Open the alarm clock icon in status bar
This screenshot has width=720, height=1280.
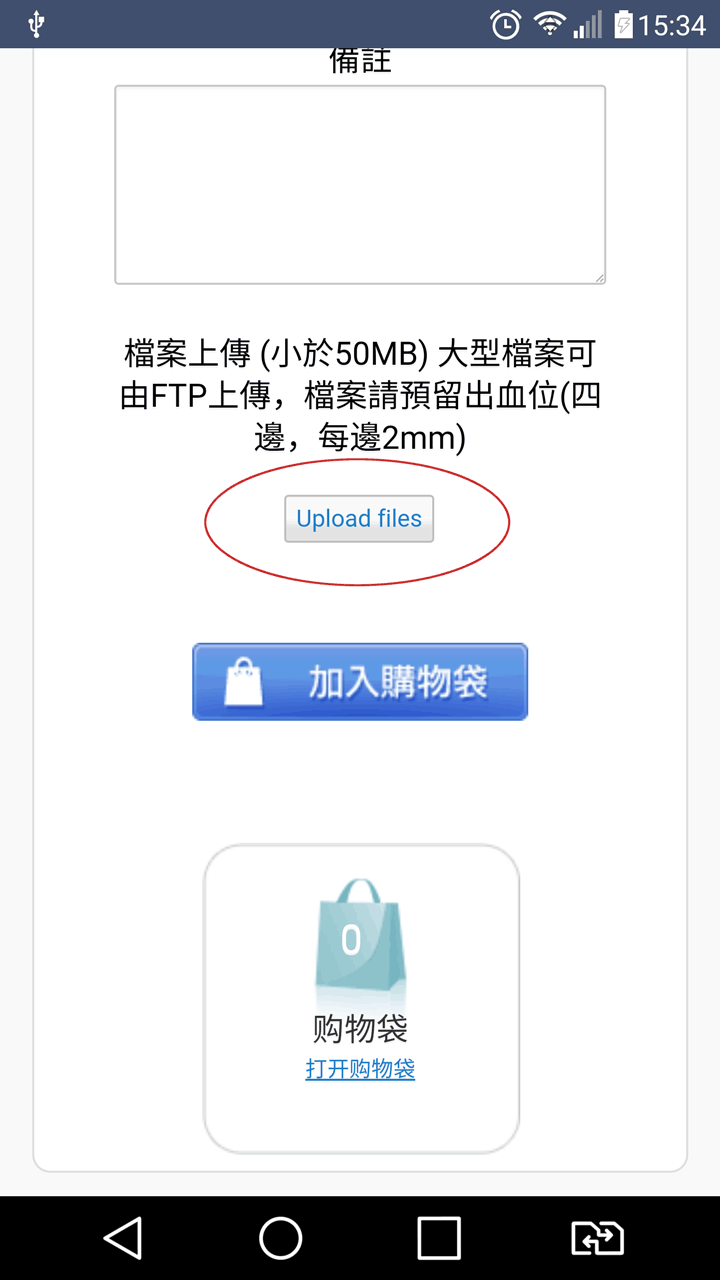[x=508, y=24]
